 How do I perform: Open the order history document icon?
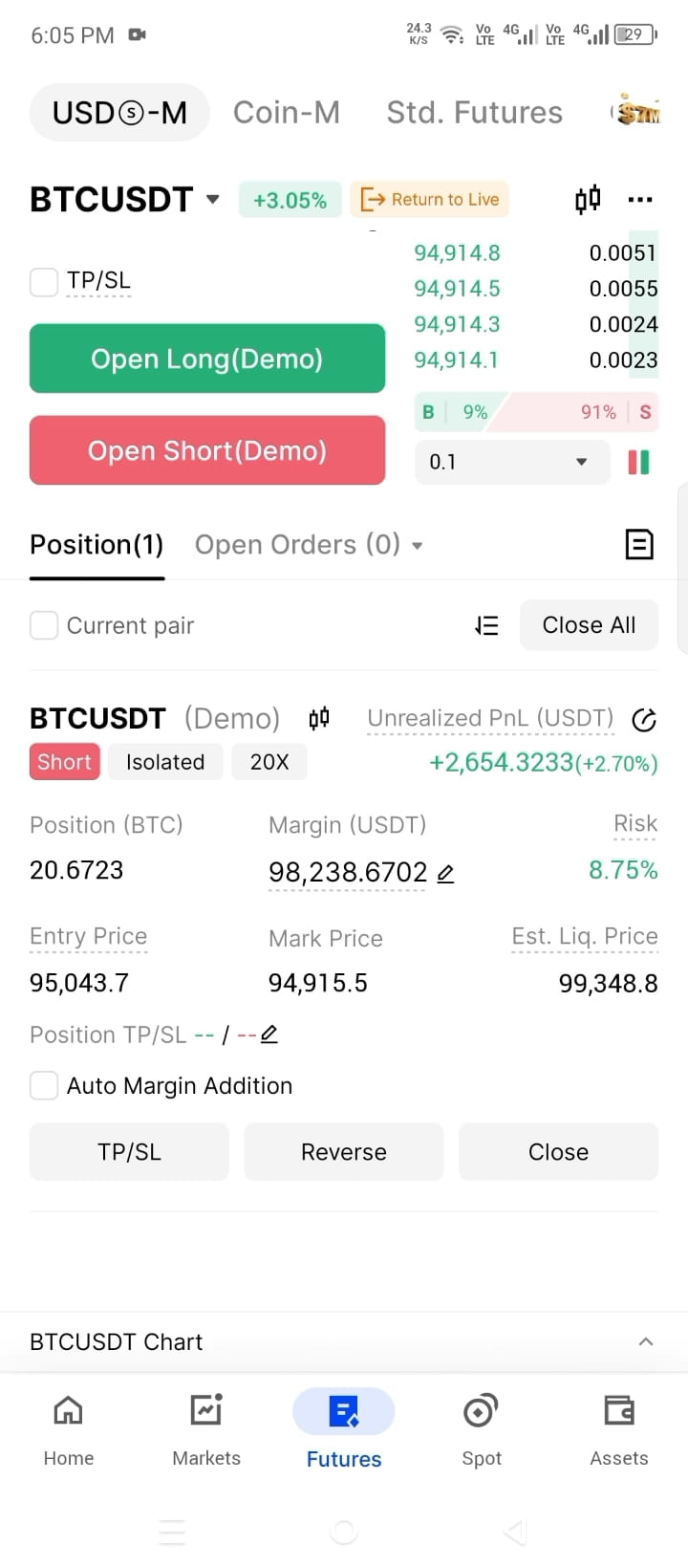[638, 545]
